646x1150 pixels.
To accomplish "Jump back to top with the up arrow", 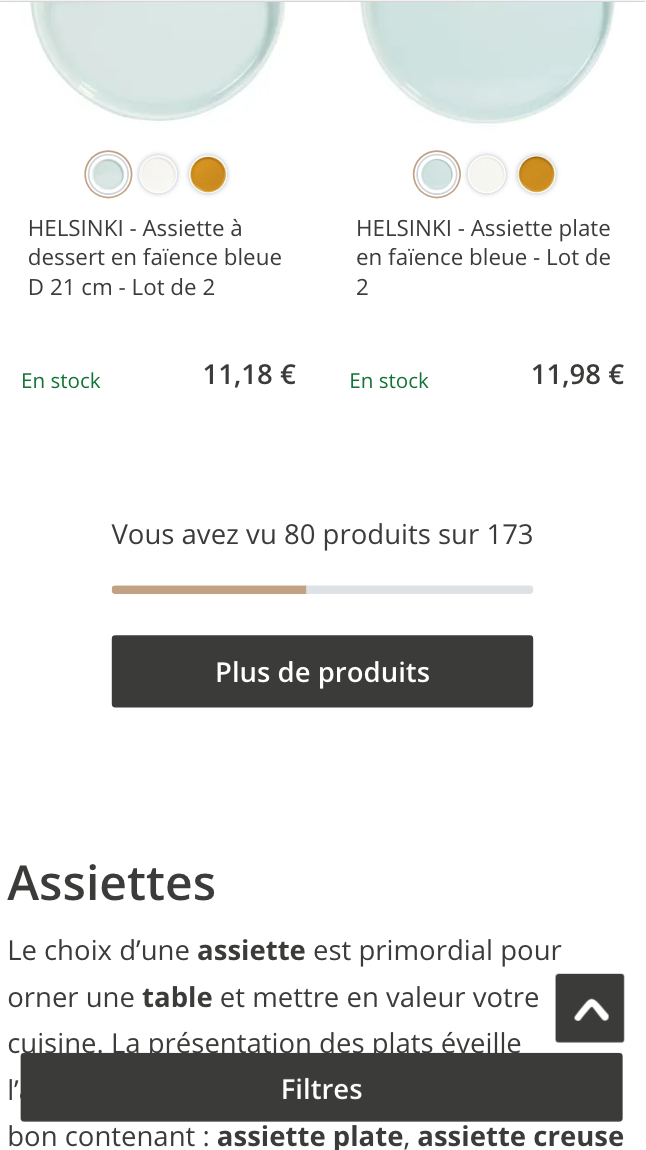I will [590, 1009].
